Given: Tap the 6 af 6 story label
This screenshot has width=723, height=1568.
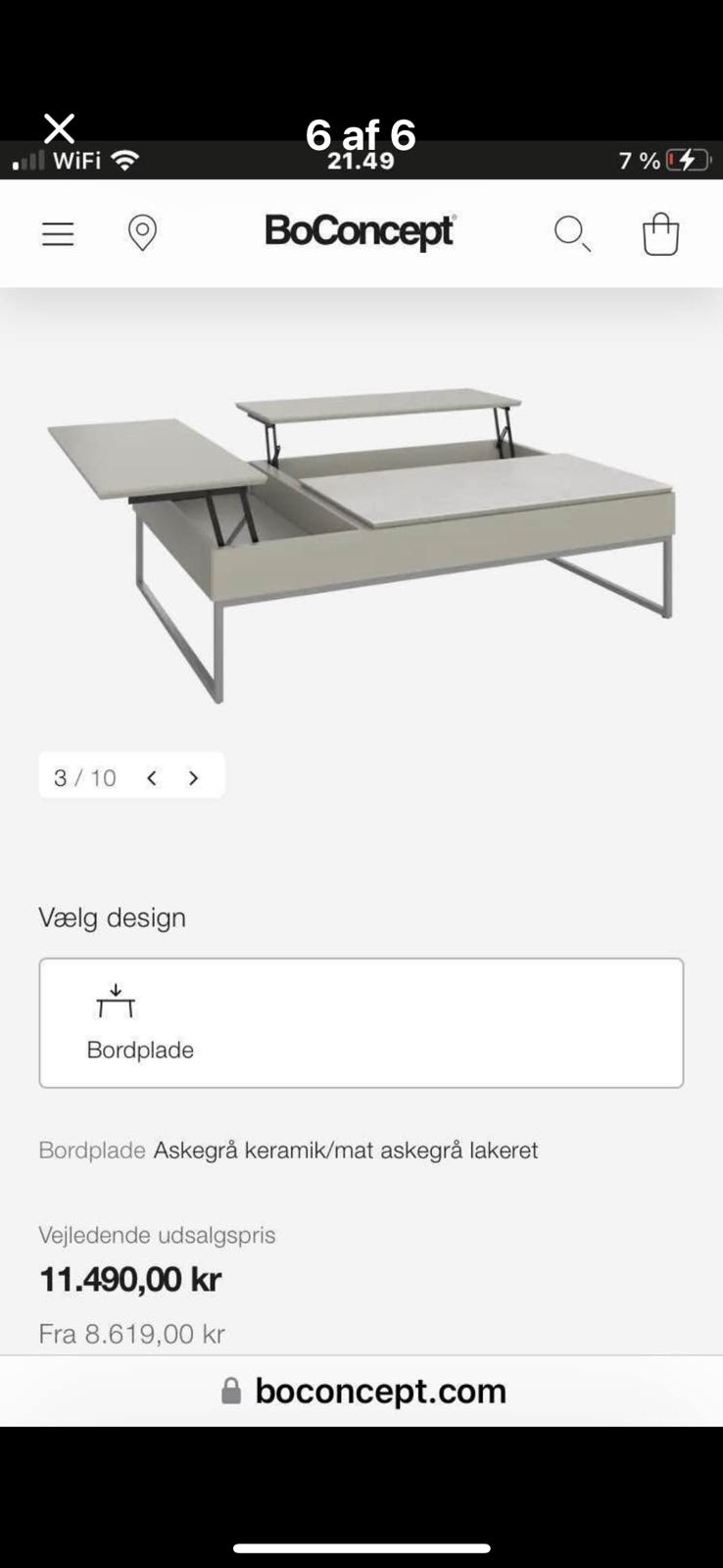Looking at the screenshot, I should (361, 134).
